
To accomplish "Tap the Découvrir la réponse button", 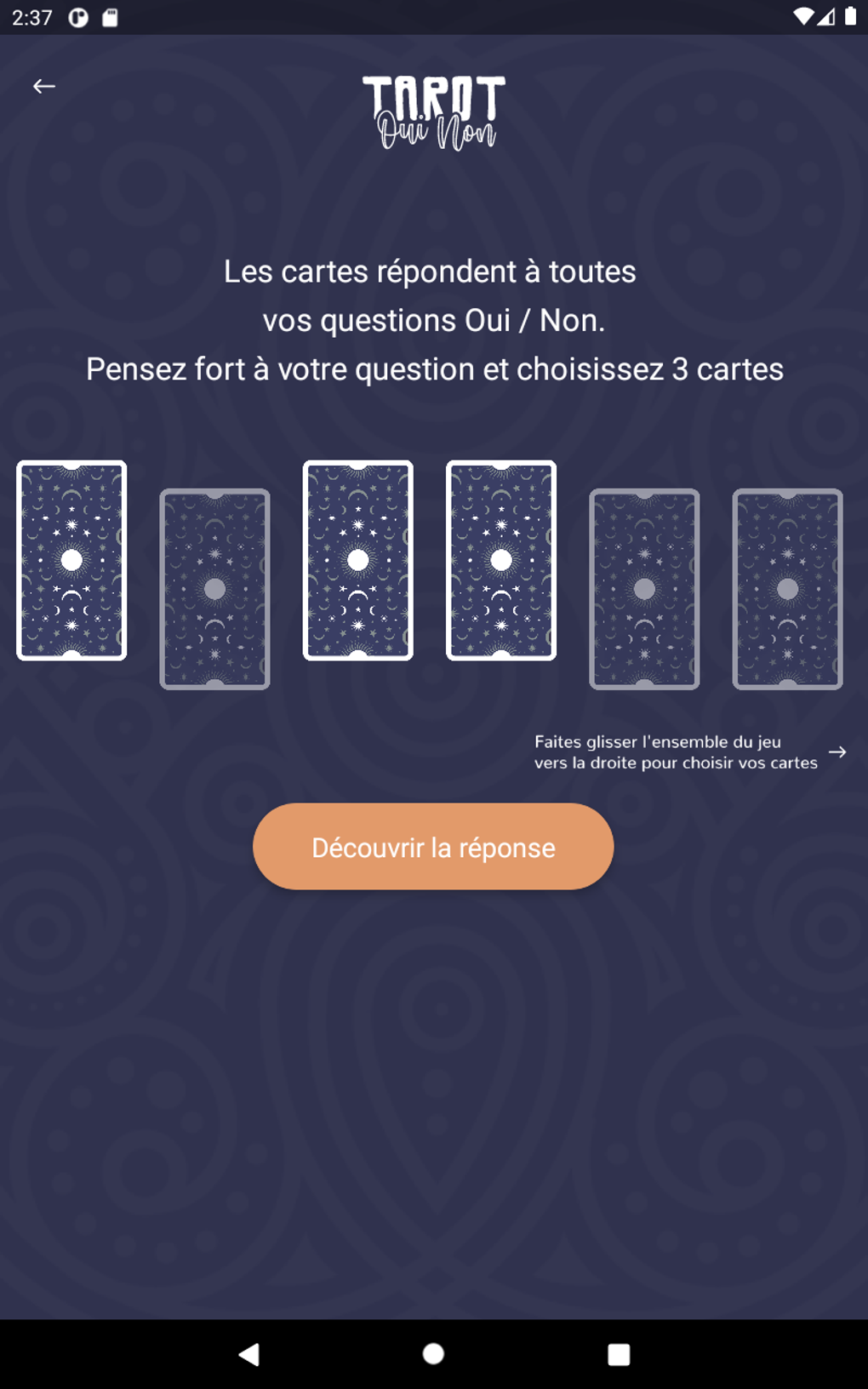I will pyautogui.click(x=433, y=847).
